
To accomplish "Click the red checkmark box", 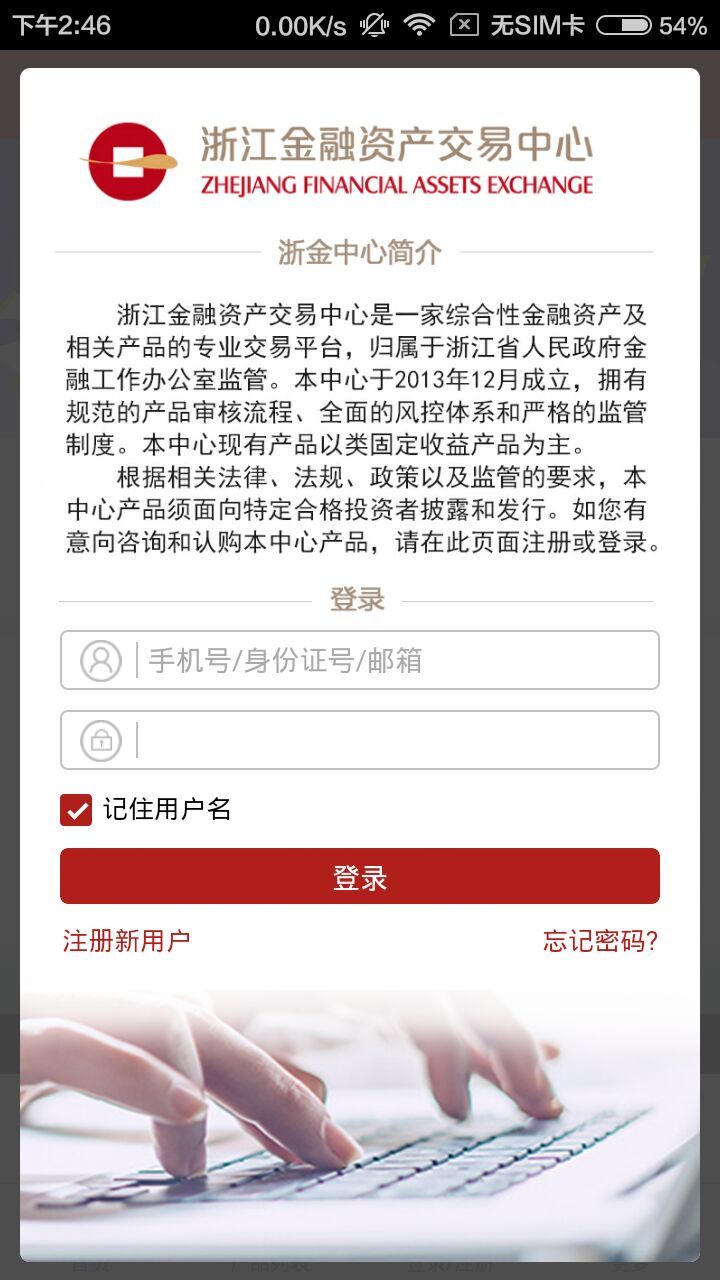I will [x=75, y=810].
